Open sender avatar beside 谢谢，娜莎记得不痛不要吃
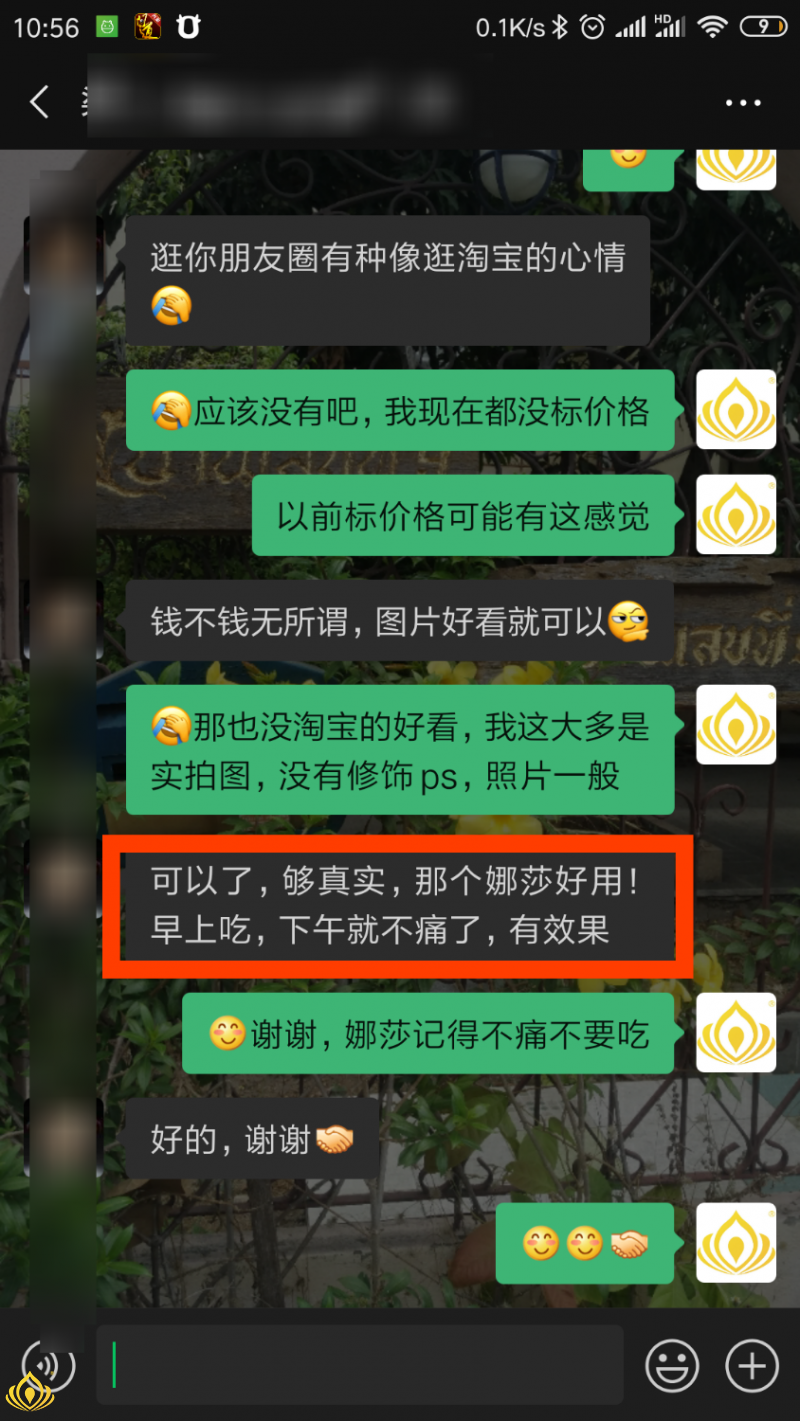 click(x=736, y=1033)
